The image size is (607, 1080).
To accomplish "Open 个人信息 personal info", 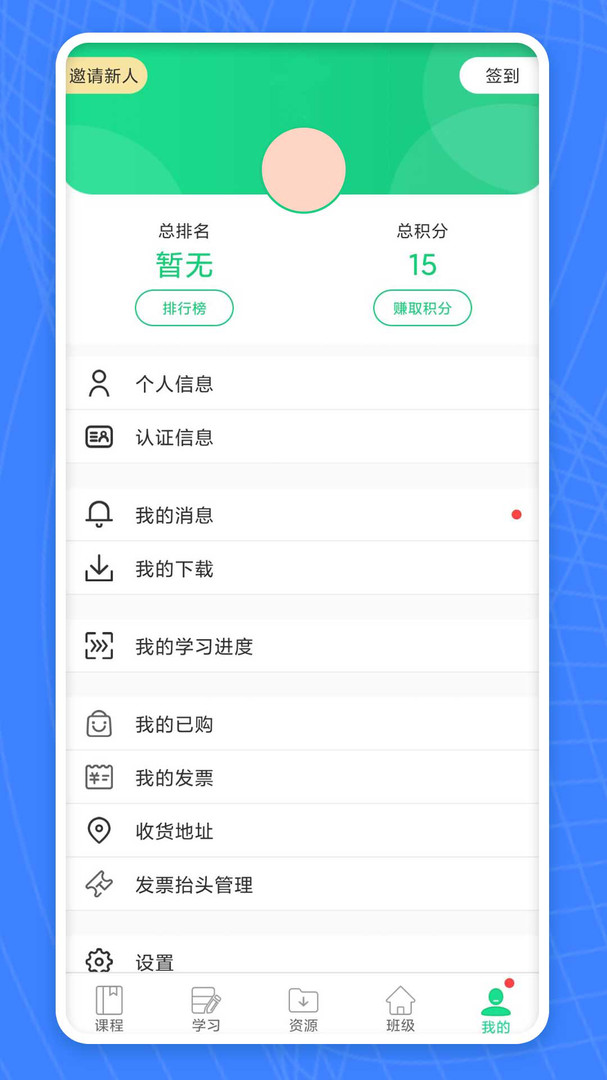I will (302, 384).
